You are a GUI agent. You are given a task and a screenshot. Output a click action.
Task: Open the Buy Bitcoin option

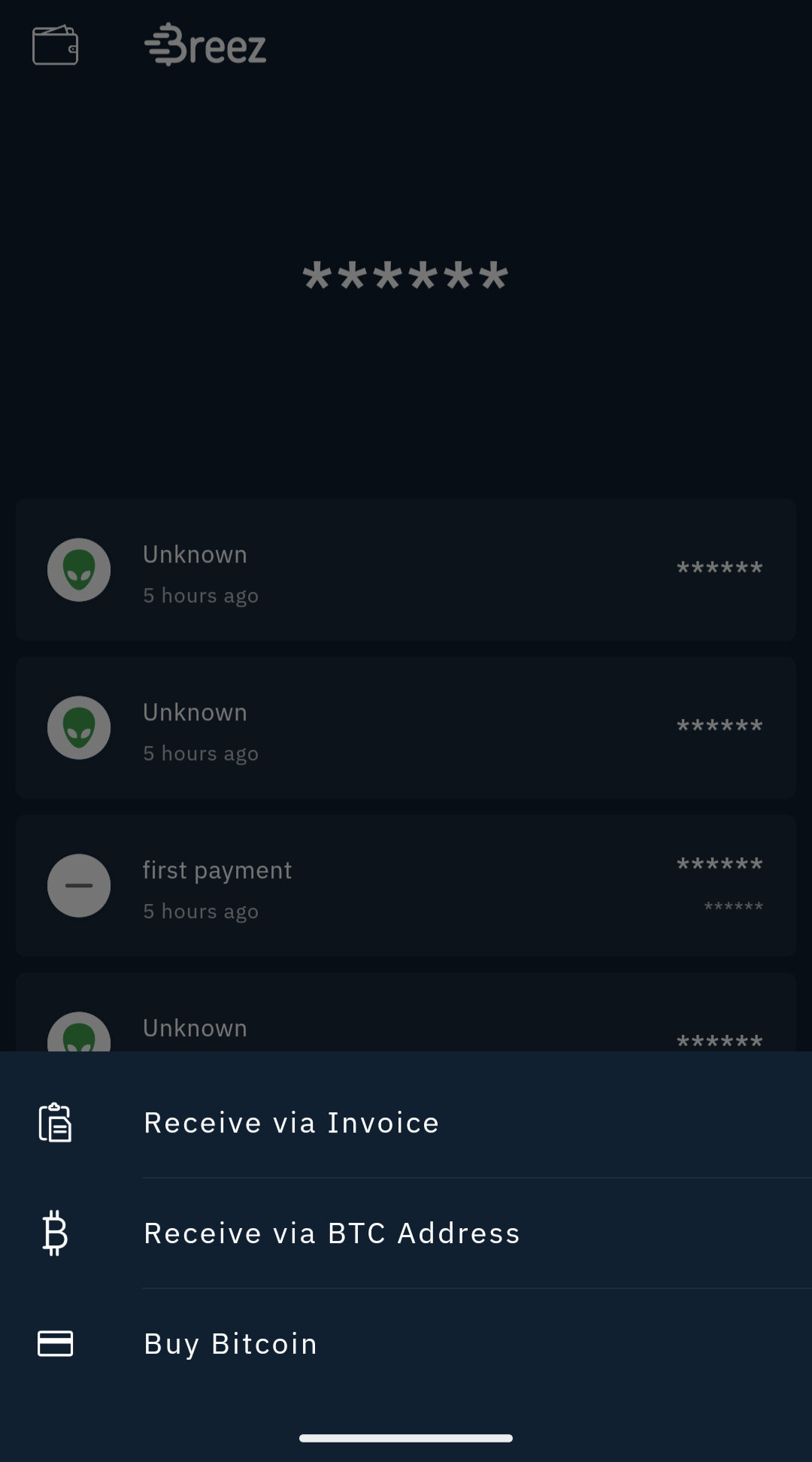click(406, 1343)
